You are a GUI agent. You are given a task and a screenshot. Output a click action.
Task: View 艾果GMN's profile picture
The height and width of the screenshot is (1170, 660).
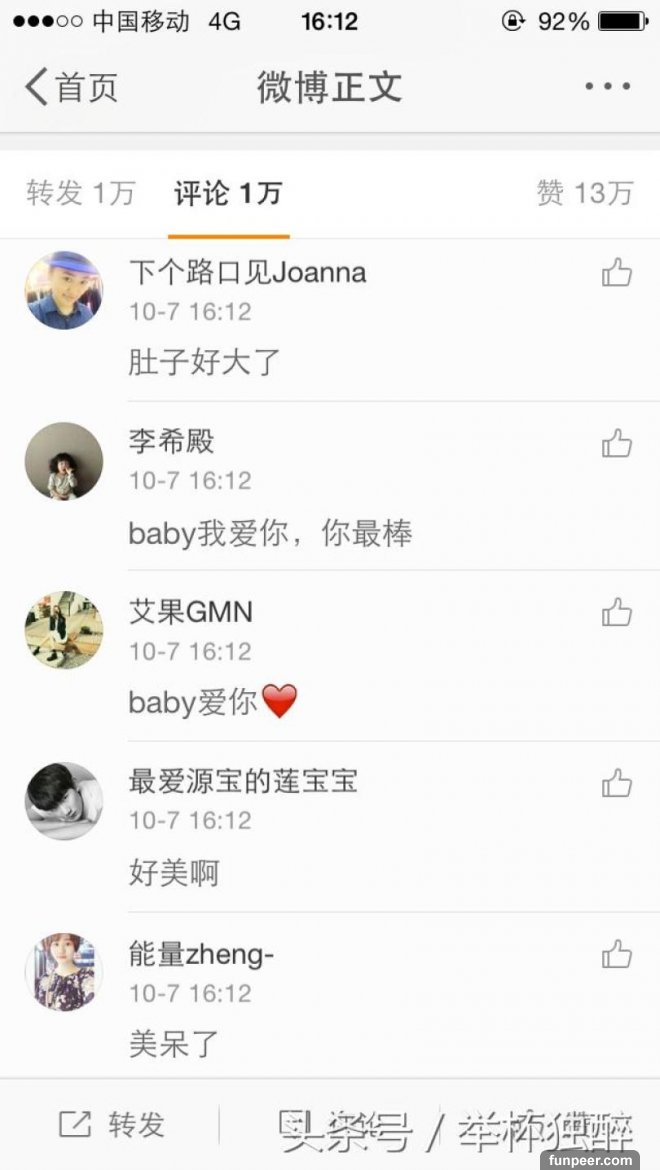(x=64, y=630)
